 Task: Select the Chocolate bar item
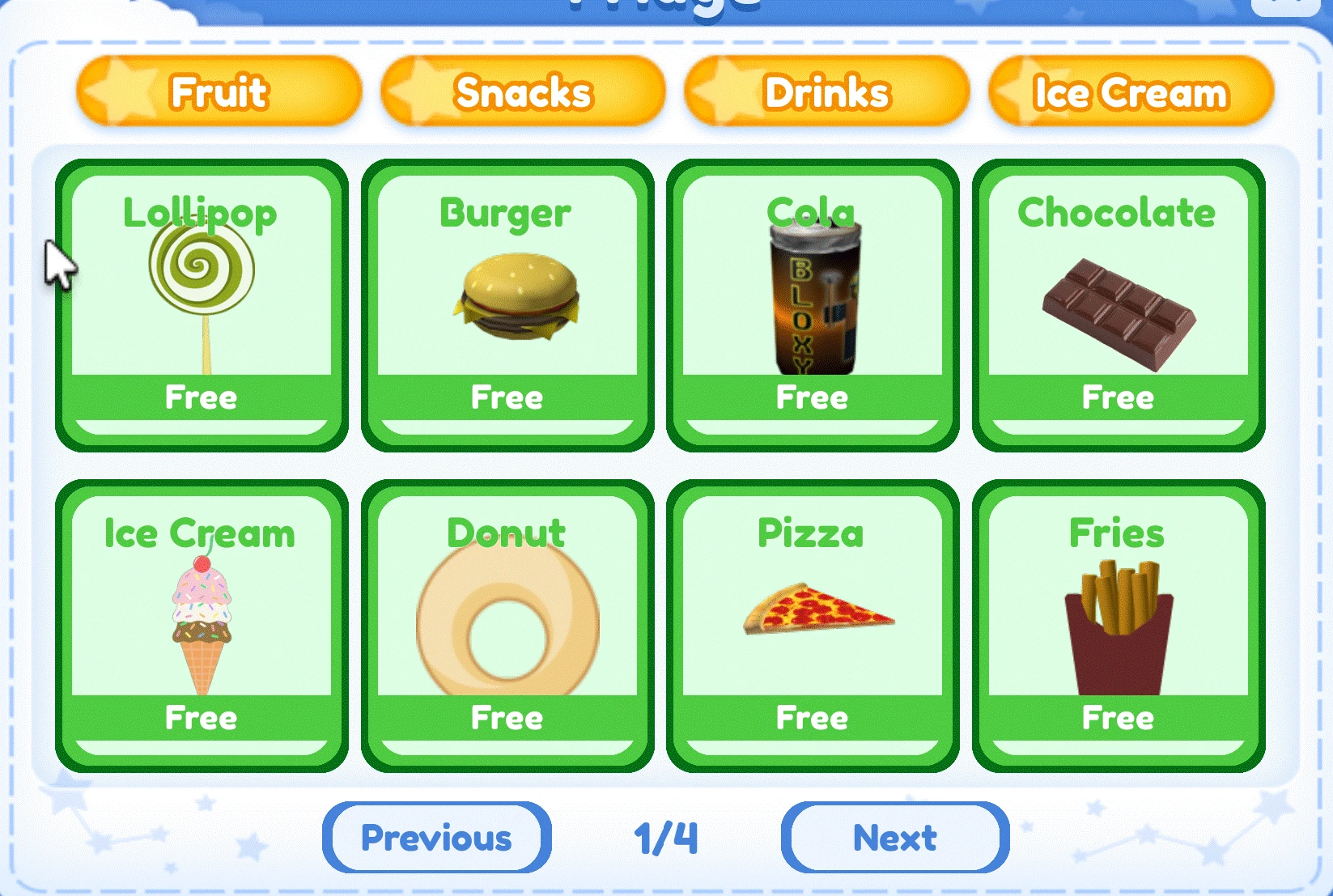pyautogui.click(x=1119, y=305)
